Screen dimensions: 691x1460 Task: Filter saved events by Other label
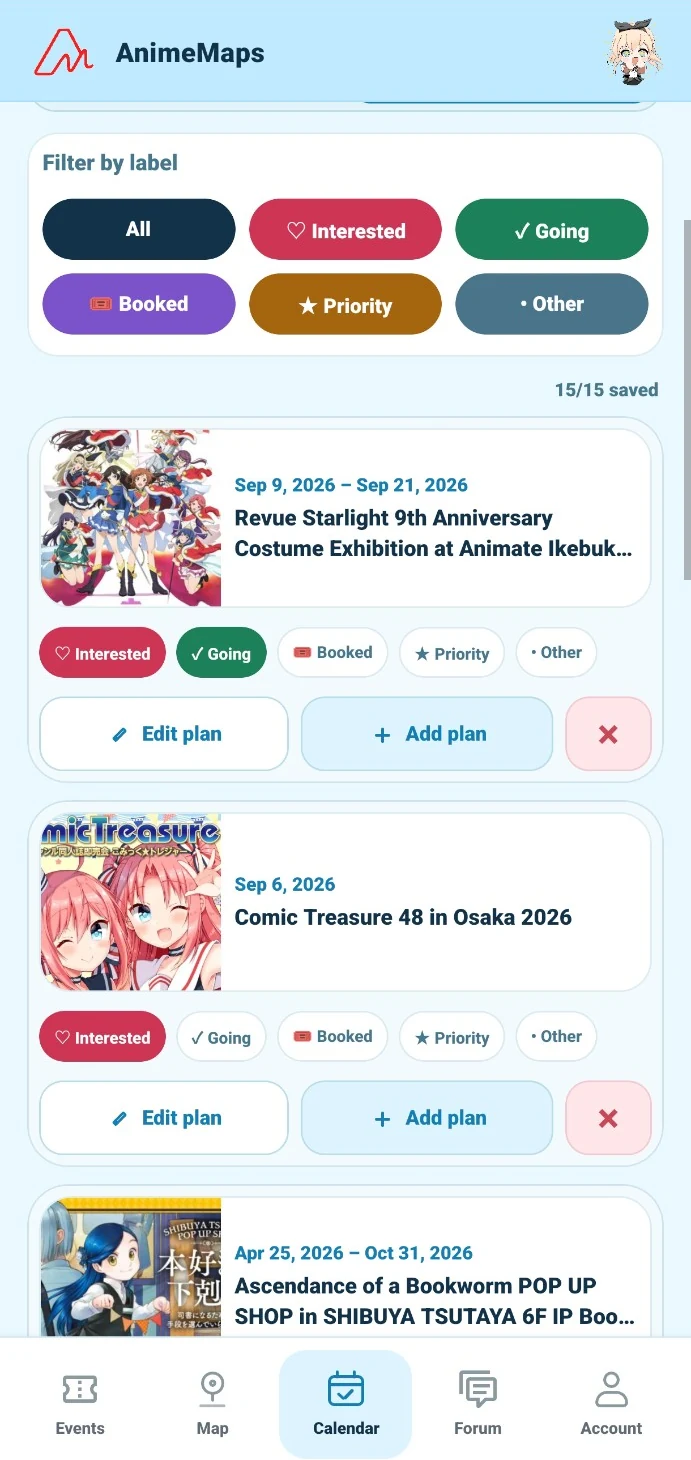(552, 304)
